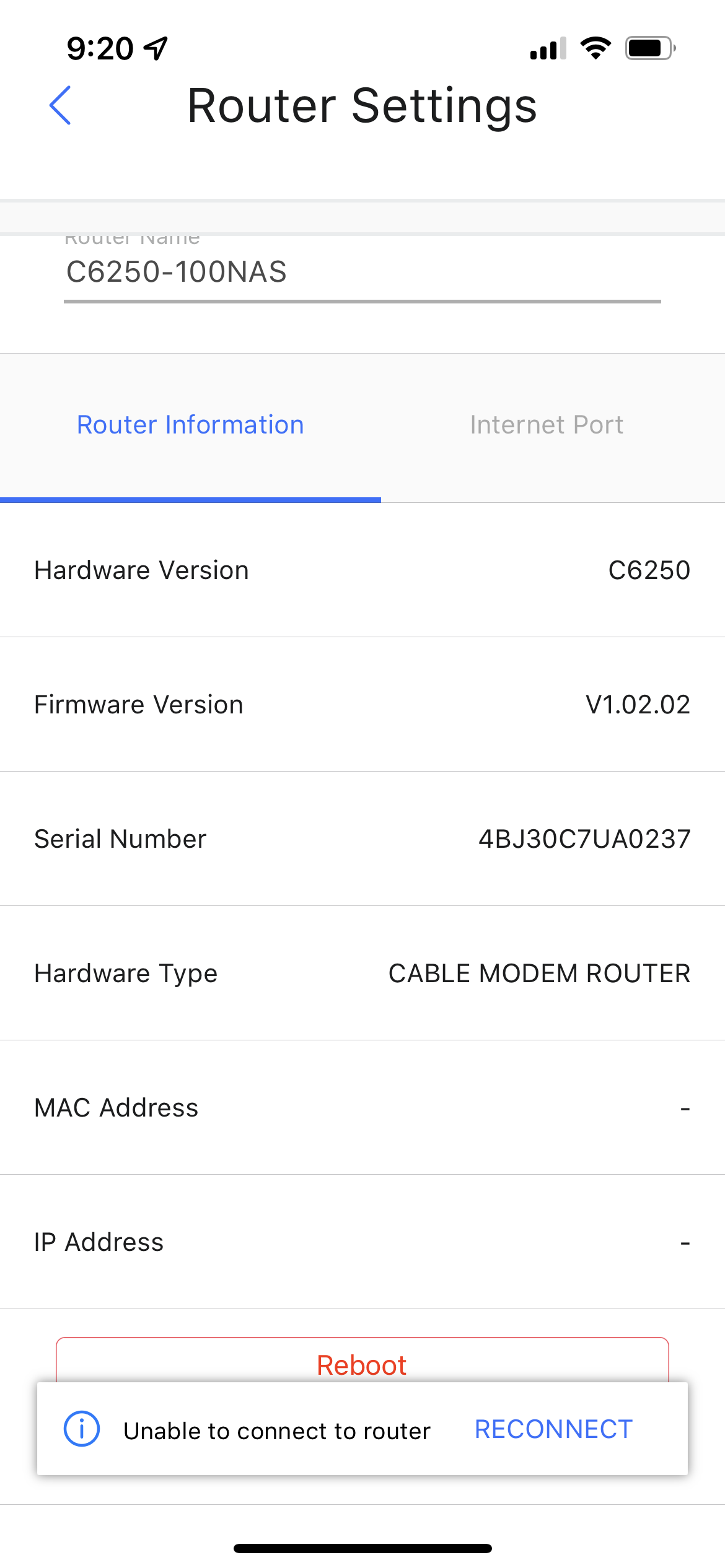Expand the Serial Number entry

[x=362, y=838]
